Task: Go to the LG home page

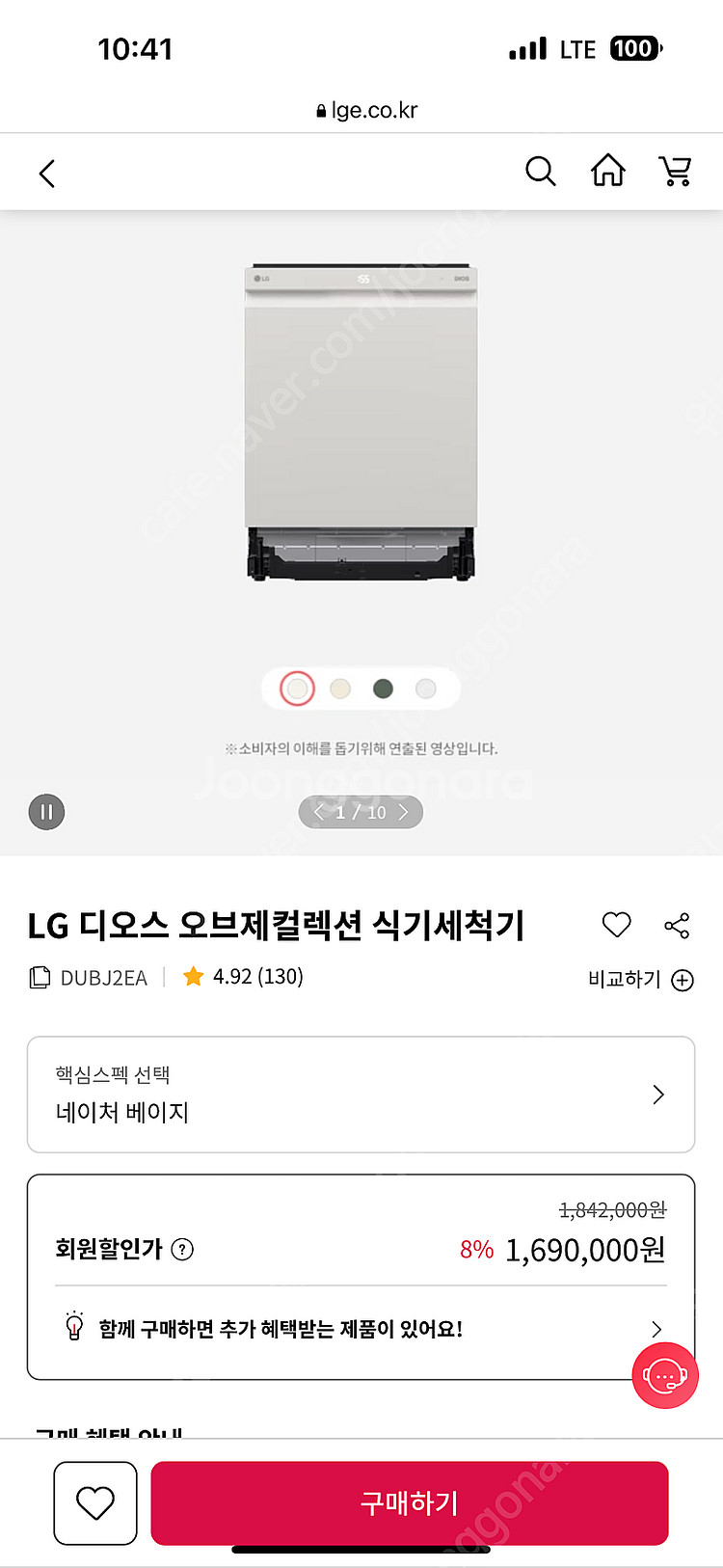Action: (x=607, y=172)
